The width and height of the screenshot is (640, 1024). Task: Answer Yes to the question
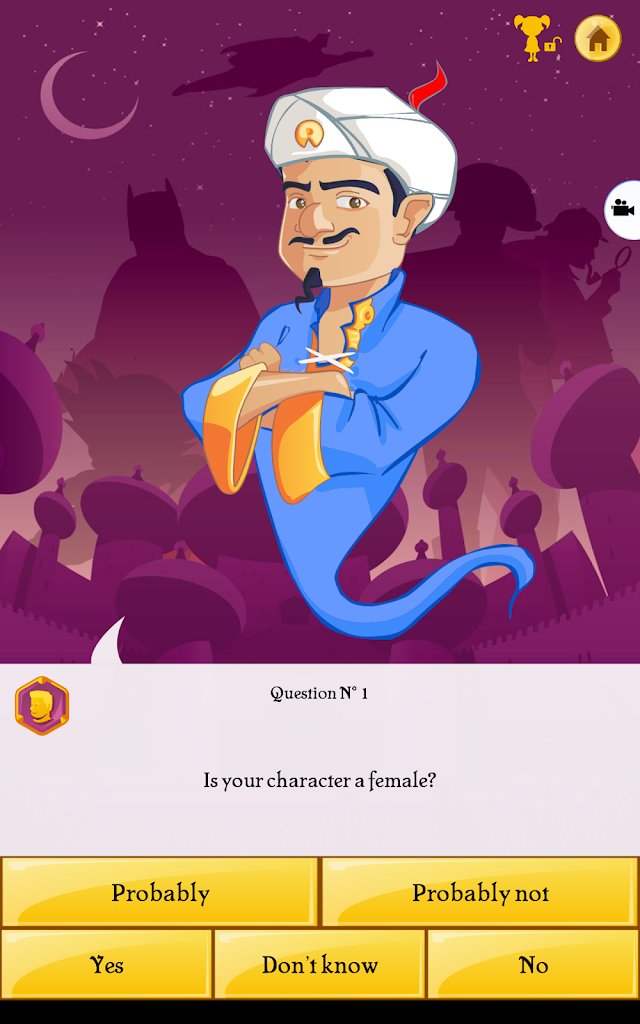coord(107,965)
